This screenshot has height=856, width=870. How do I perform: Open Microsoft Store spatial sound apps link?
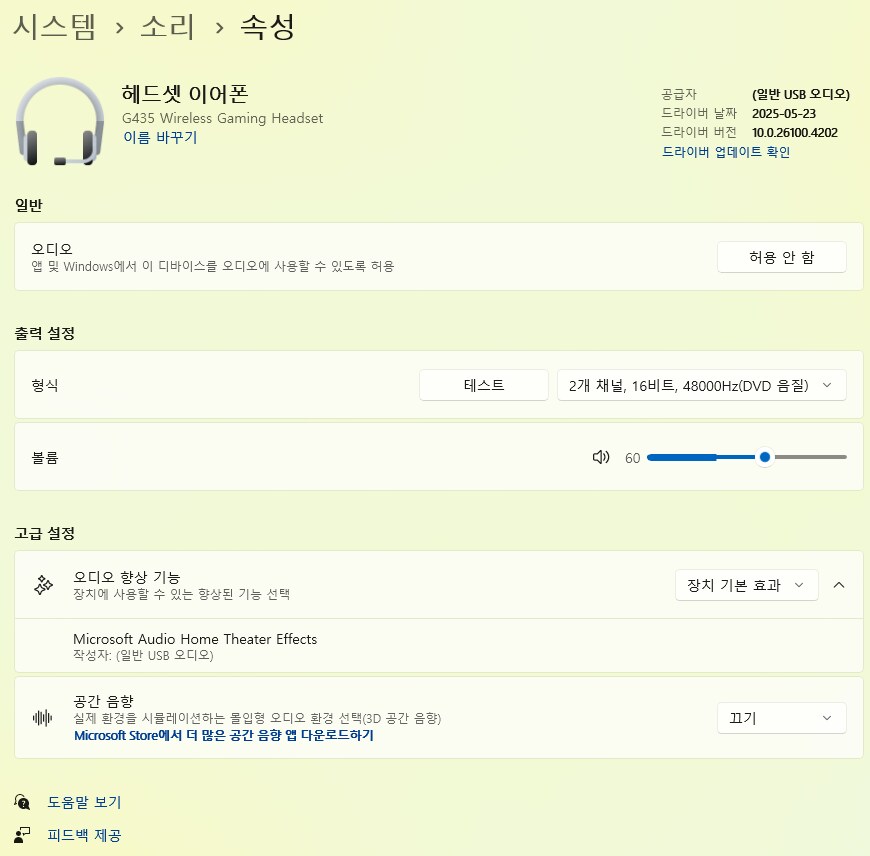(223, 735)
